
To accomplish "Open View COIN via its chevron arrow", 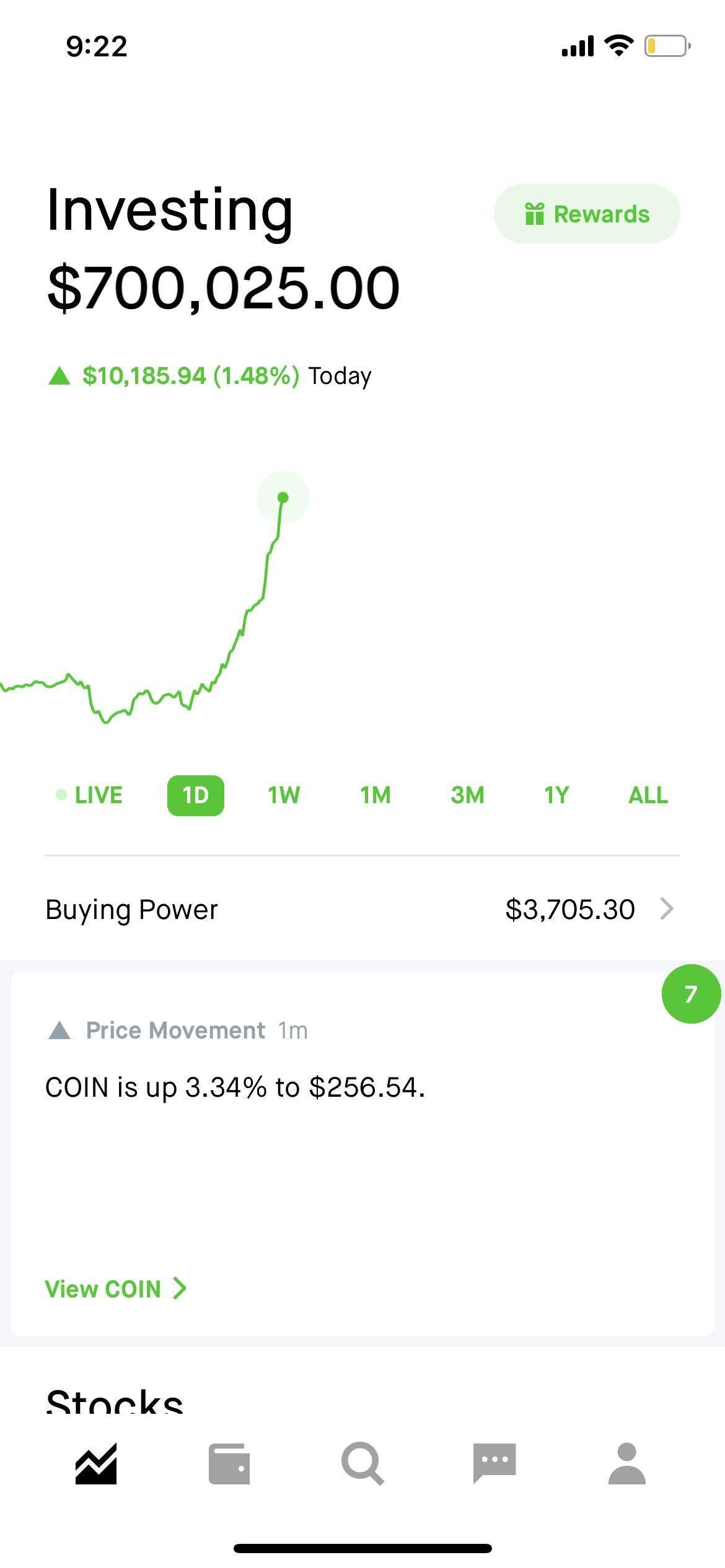I will pos(180,1289).
